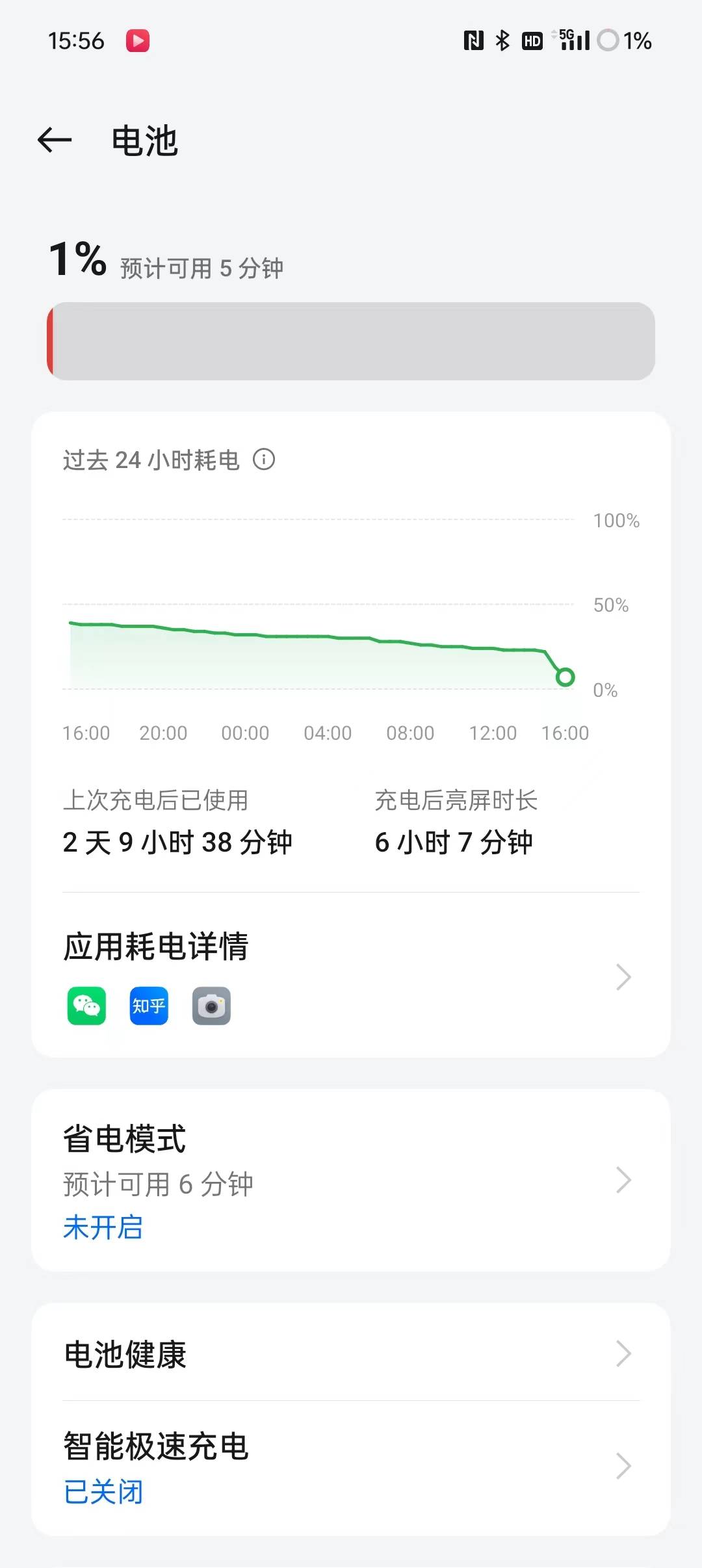This screenshot has width=702, height=1568.
Task: Open 省电模式 settings
Action: pos(351,1179)
